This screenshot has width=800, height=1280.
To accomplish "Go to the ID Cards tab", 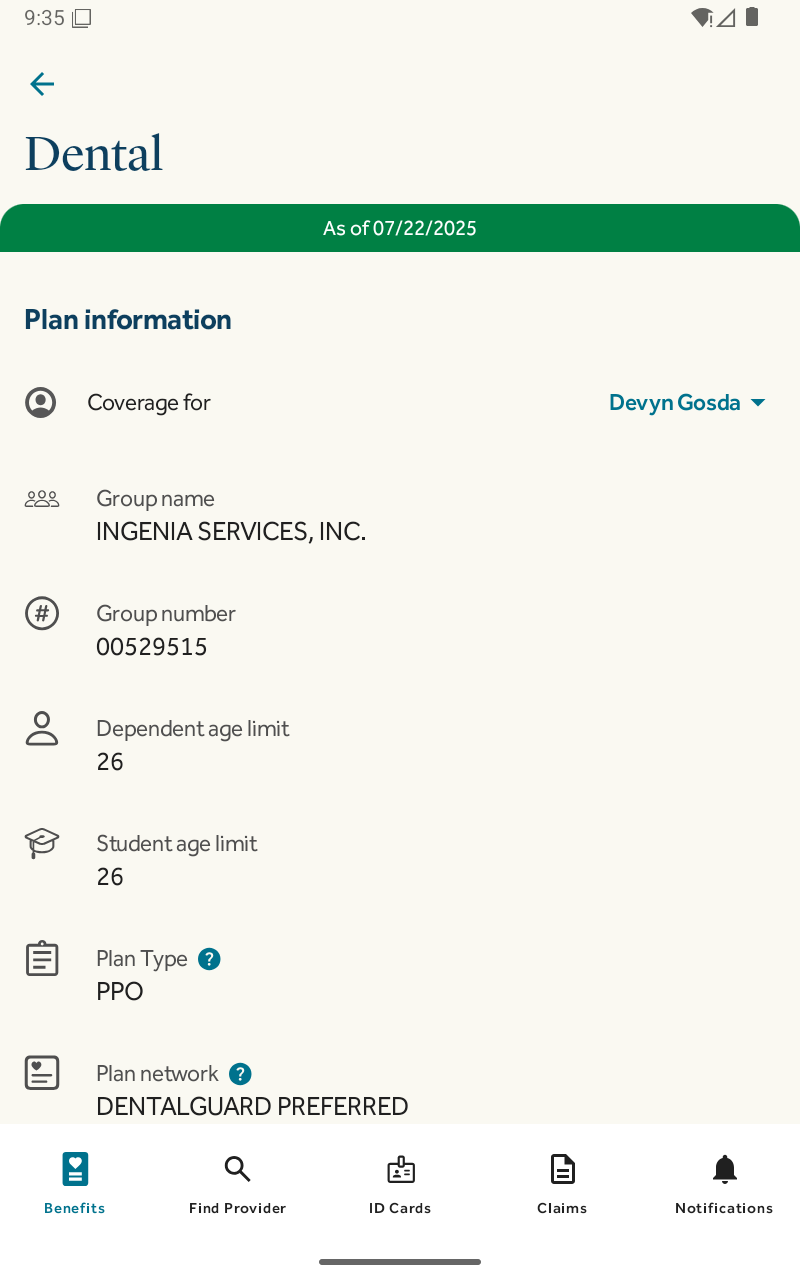I will (x=400, y=1183).
